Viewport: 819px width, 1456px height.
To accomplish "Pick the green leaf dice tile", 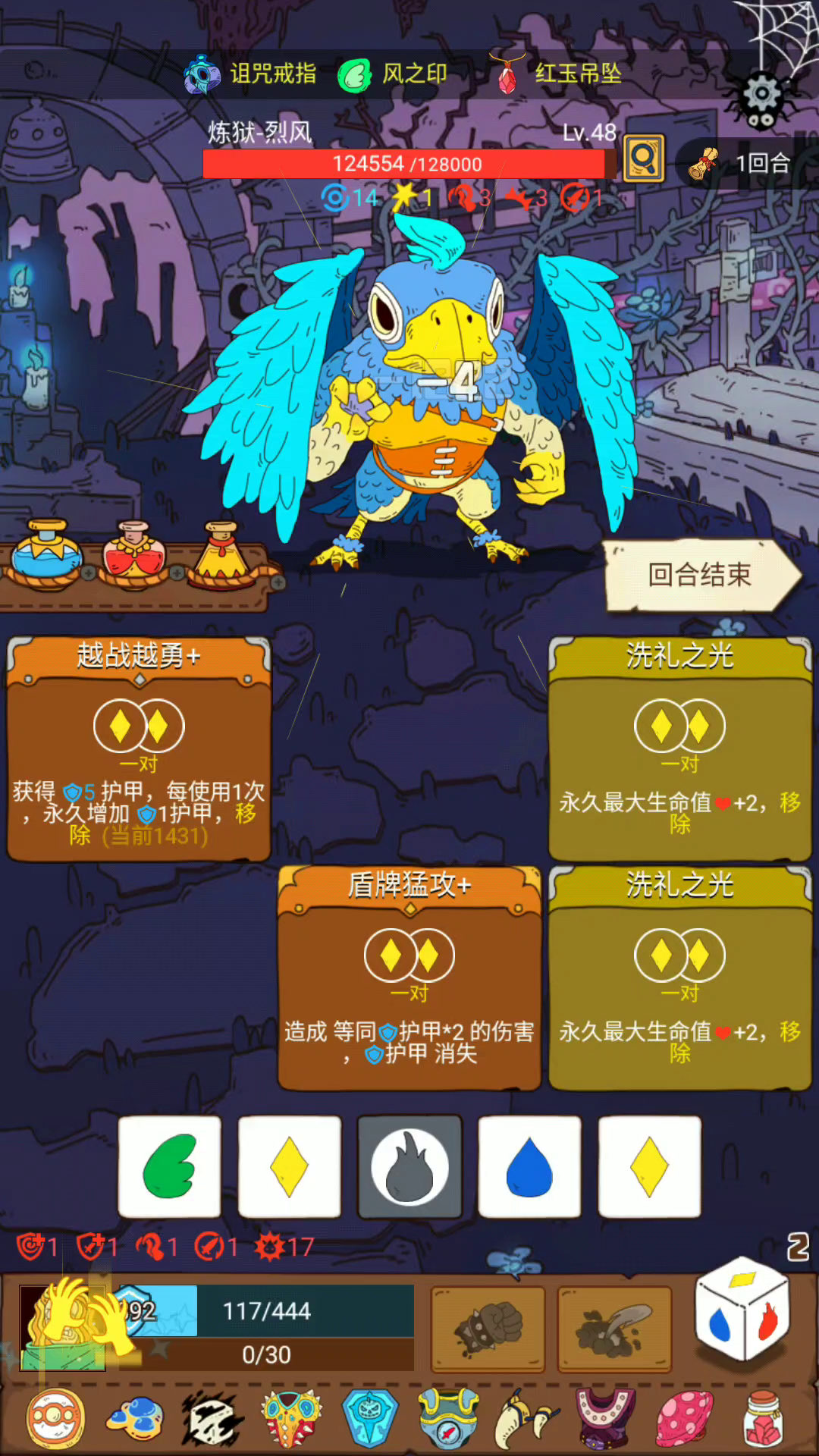I will (170, 1166).
